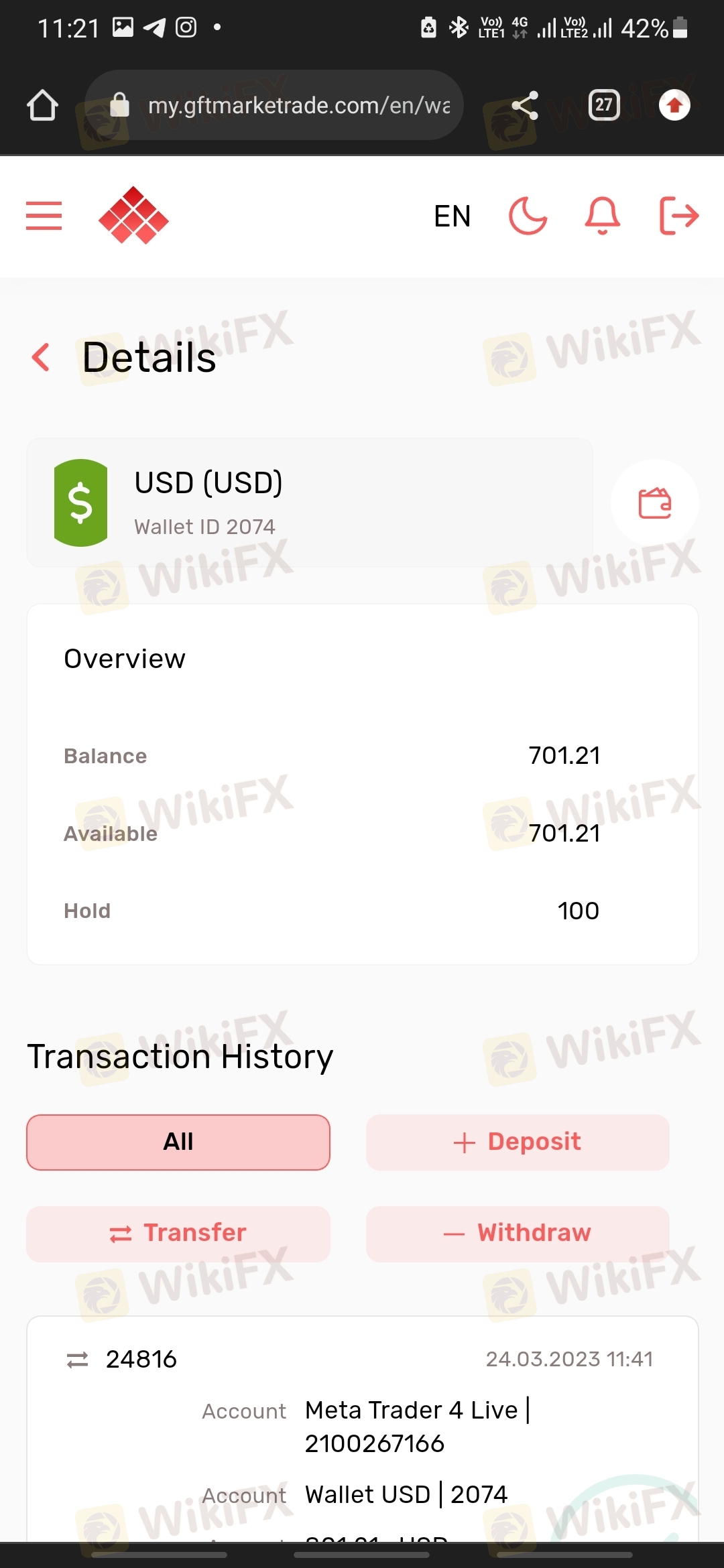
Task: Open the hamburger menu
Action: click(44, 216)
